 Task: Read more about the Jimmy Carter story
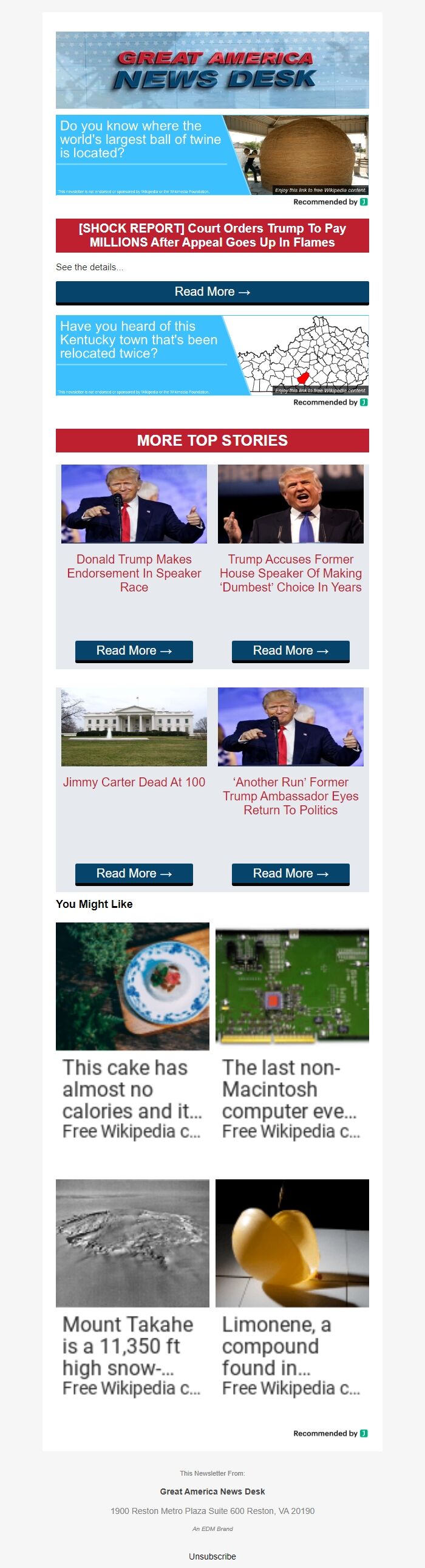click(x=134, y=873)
